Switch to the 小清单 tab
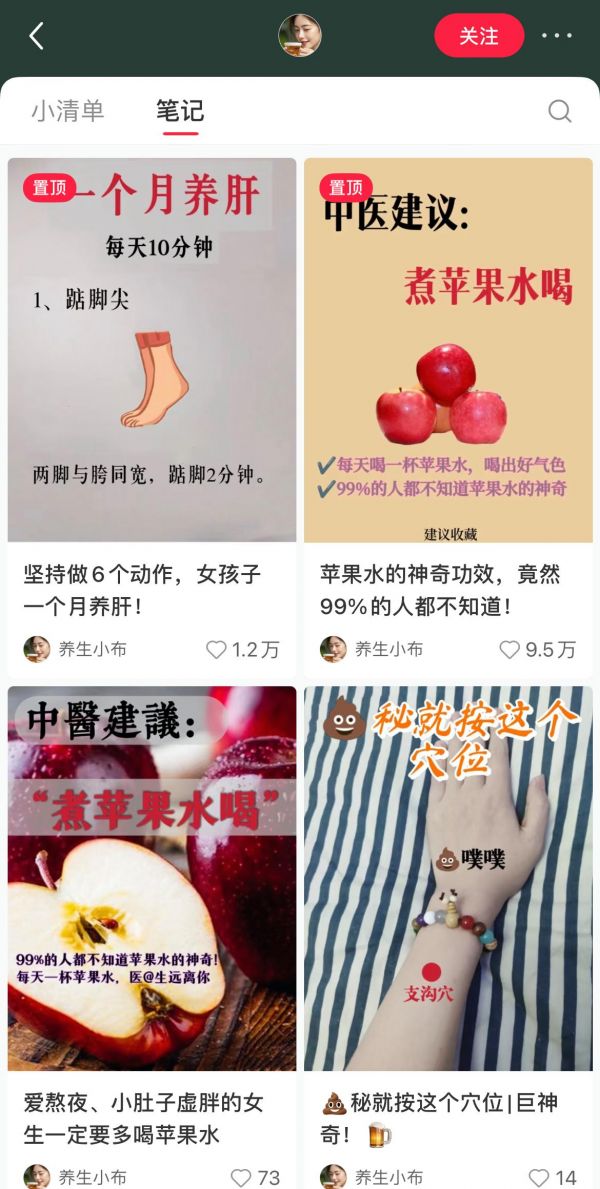The image size is (600, 1189). tap(68, 111)
